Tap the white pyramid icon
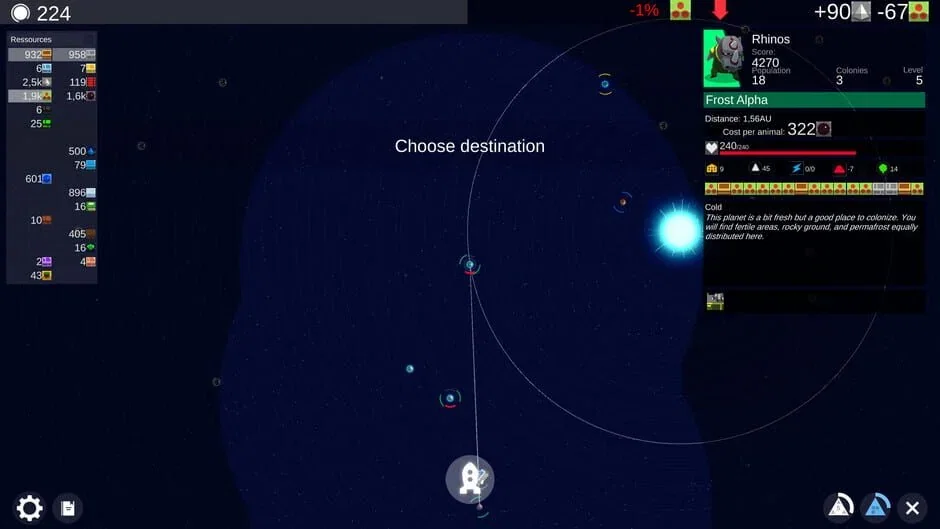Viewport: 940px width, 529px height. coord(839,508)
